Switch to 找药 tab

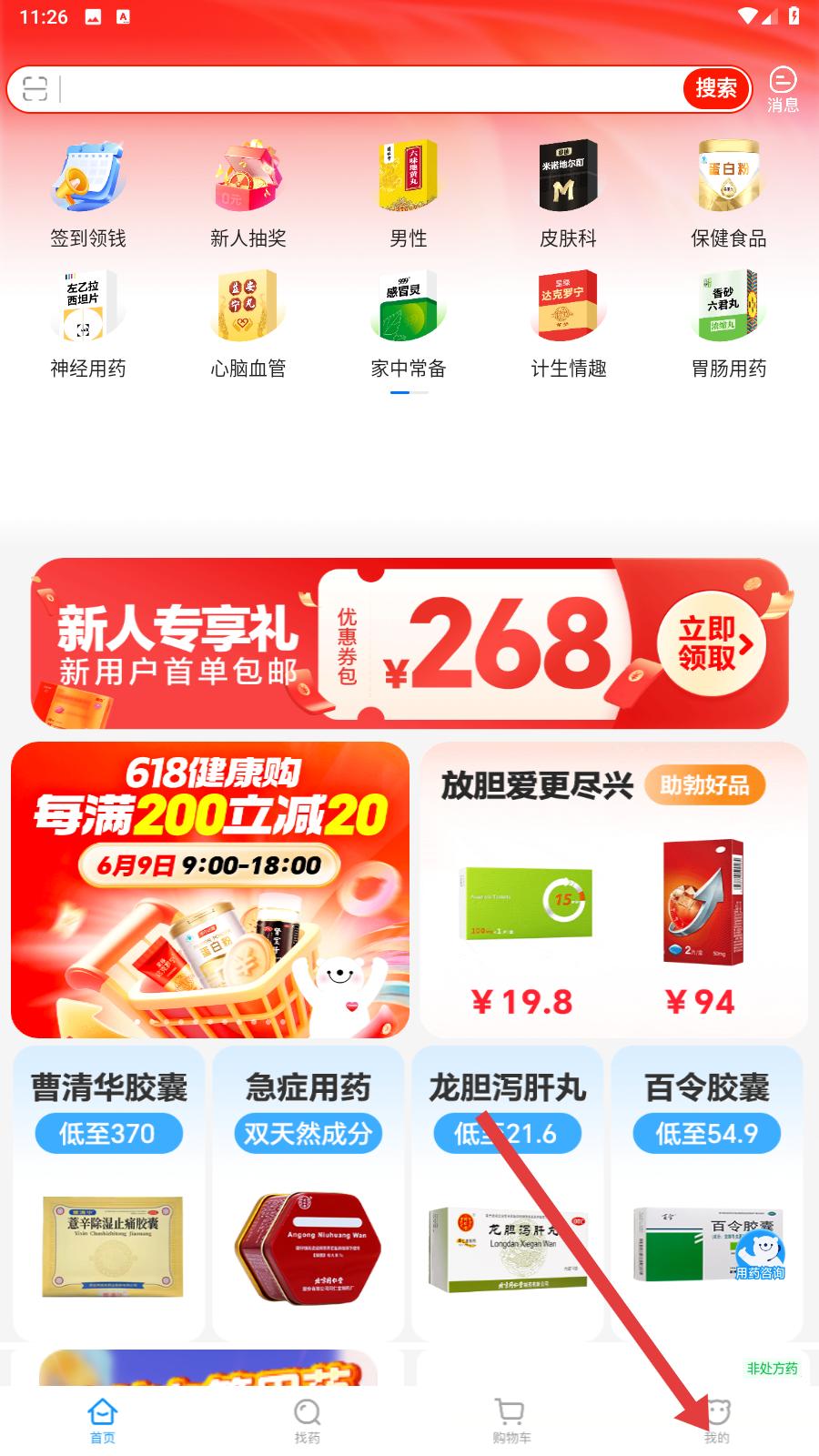307,1421
